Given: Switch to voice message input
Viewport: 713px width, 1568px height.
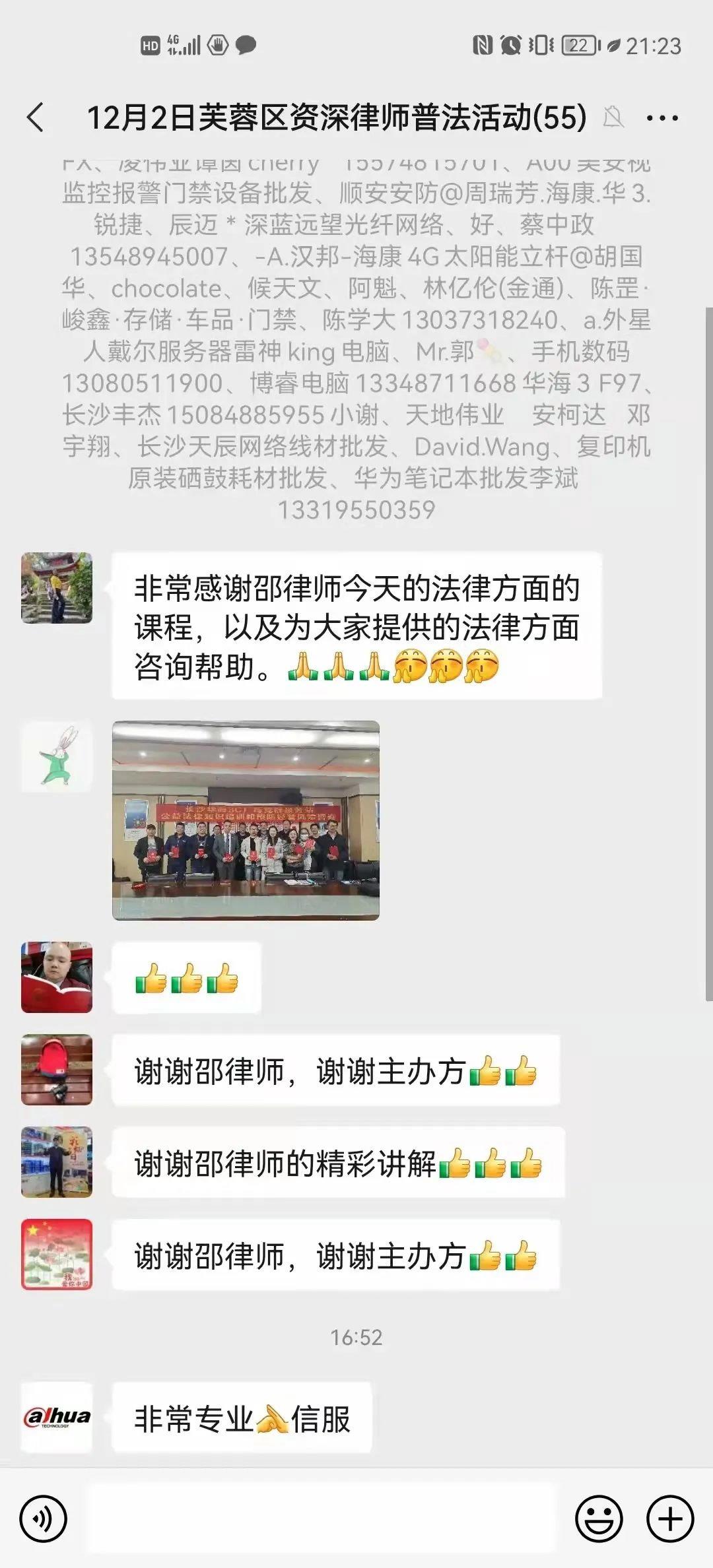Looking at the screenshot, I should pos(44,1519).
